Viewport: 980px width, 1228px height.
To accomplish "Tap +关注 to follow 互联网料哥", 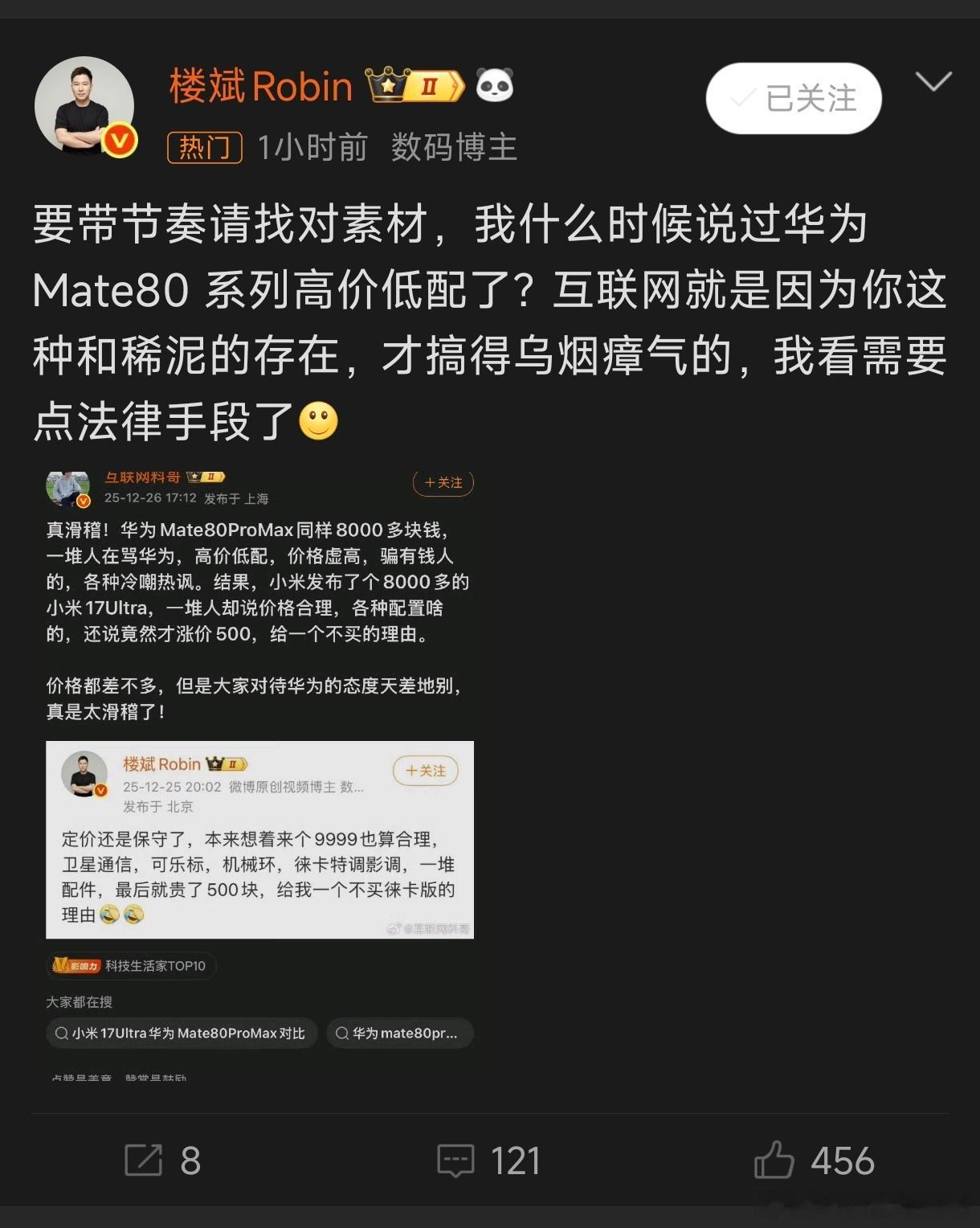I will tap(443, 482).
